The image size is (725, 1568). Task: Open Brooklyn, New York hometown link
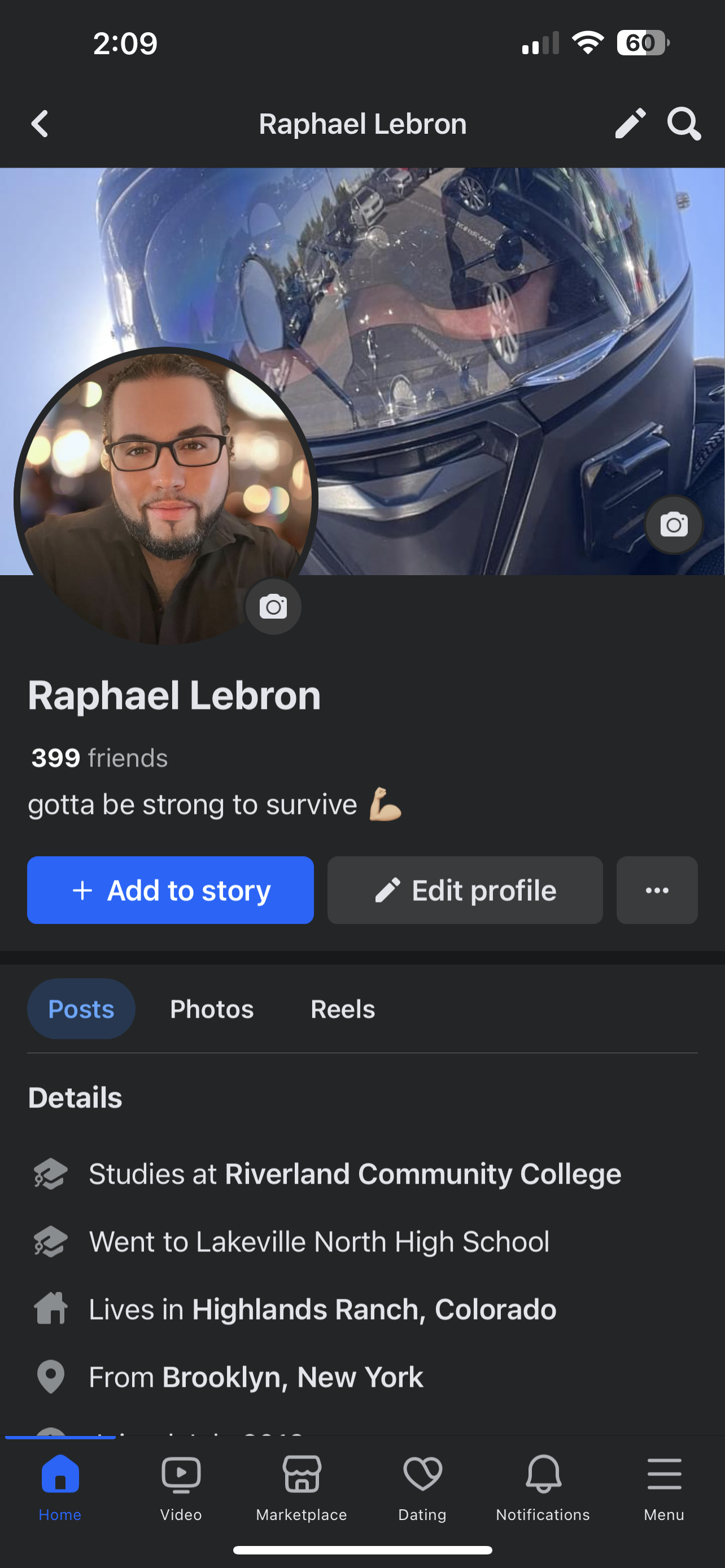tap(293, 1377)
